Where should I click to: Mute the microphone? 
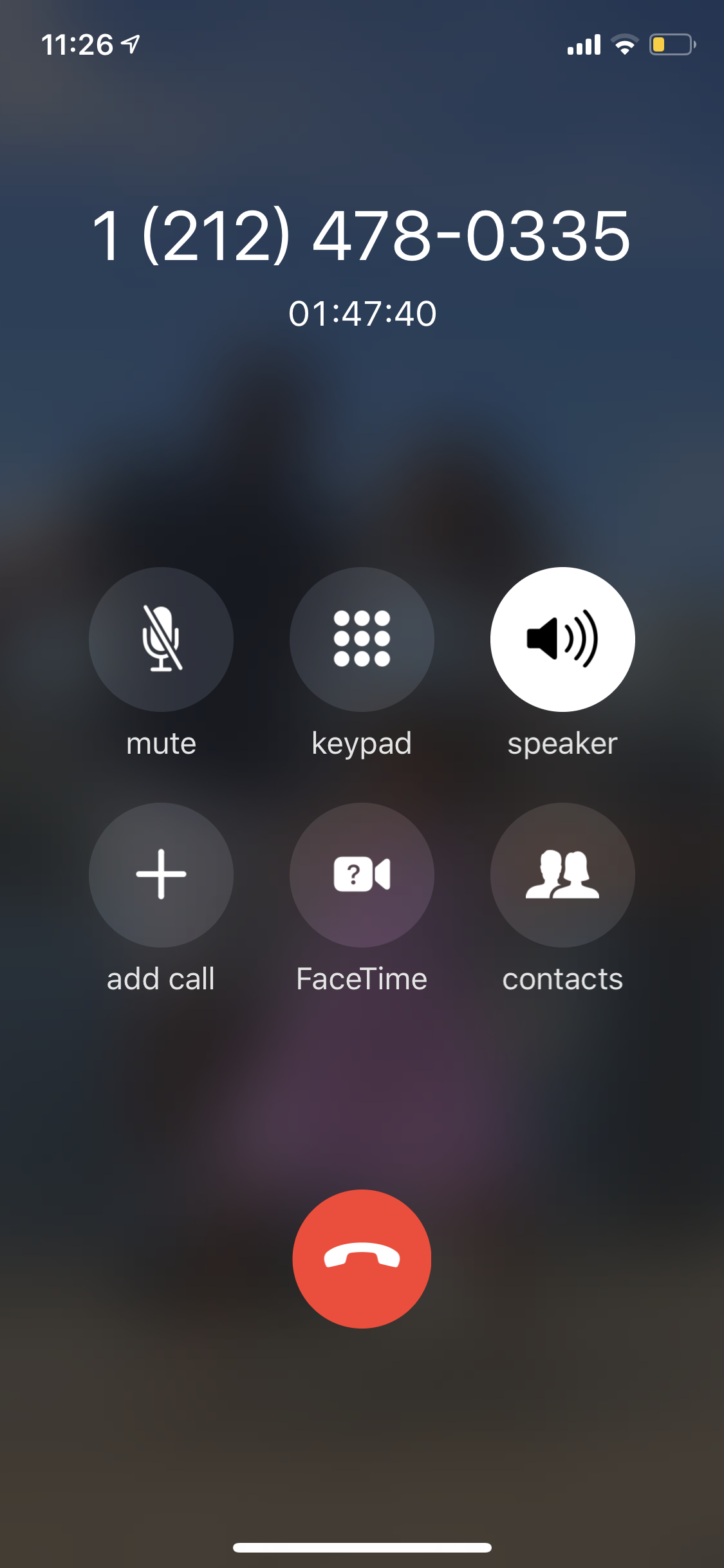[161, 639]
